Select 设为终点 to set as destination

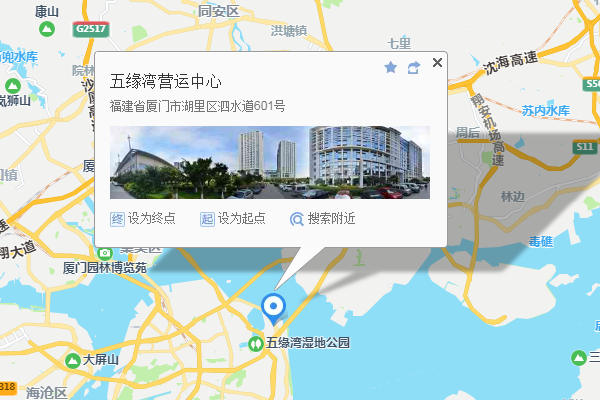[143, 218]
